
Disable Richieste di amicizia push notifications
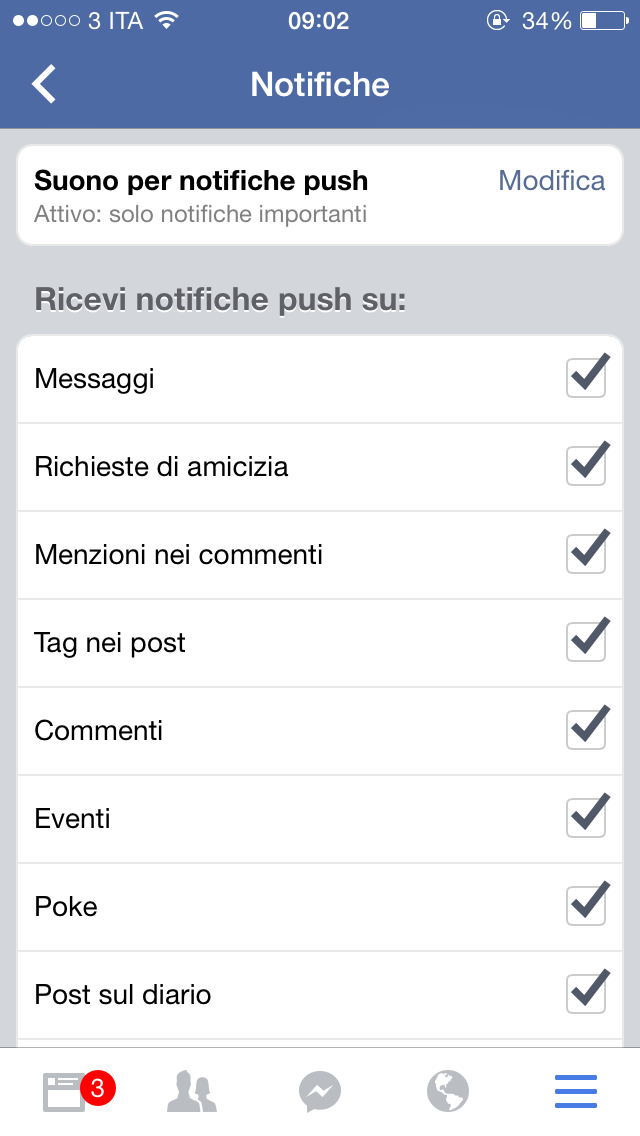click(x=586, y=467)
